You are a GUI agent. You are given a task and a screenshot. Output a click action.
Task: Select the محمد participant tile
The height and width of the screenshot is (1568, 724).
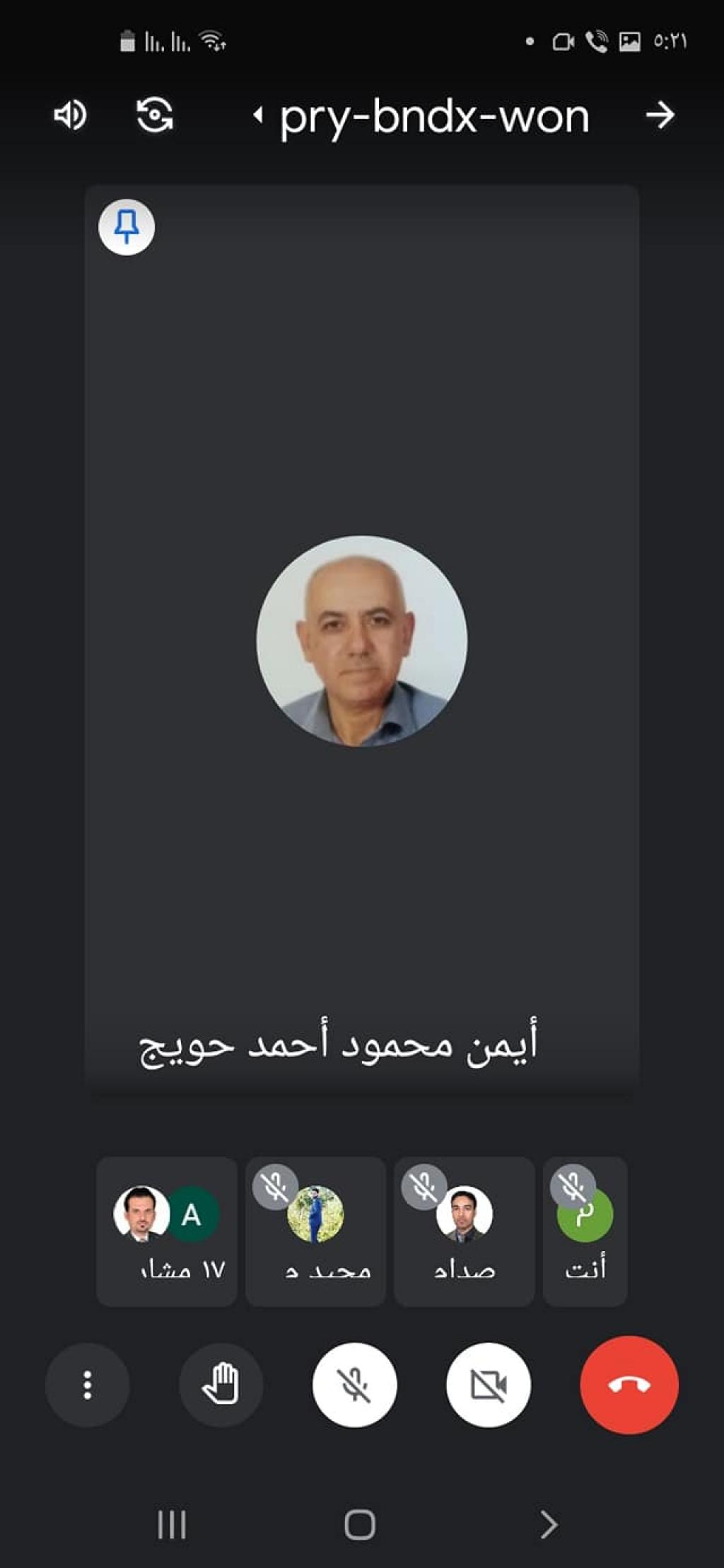coord(315,1231)
